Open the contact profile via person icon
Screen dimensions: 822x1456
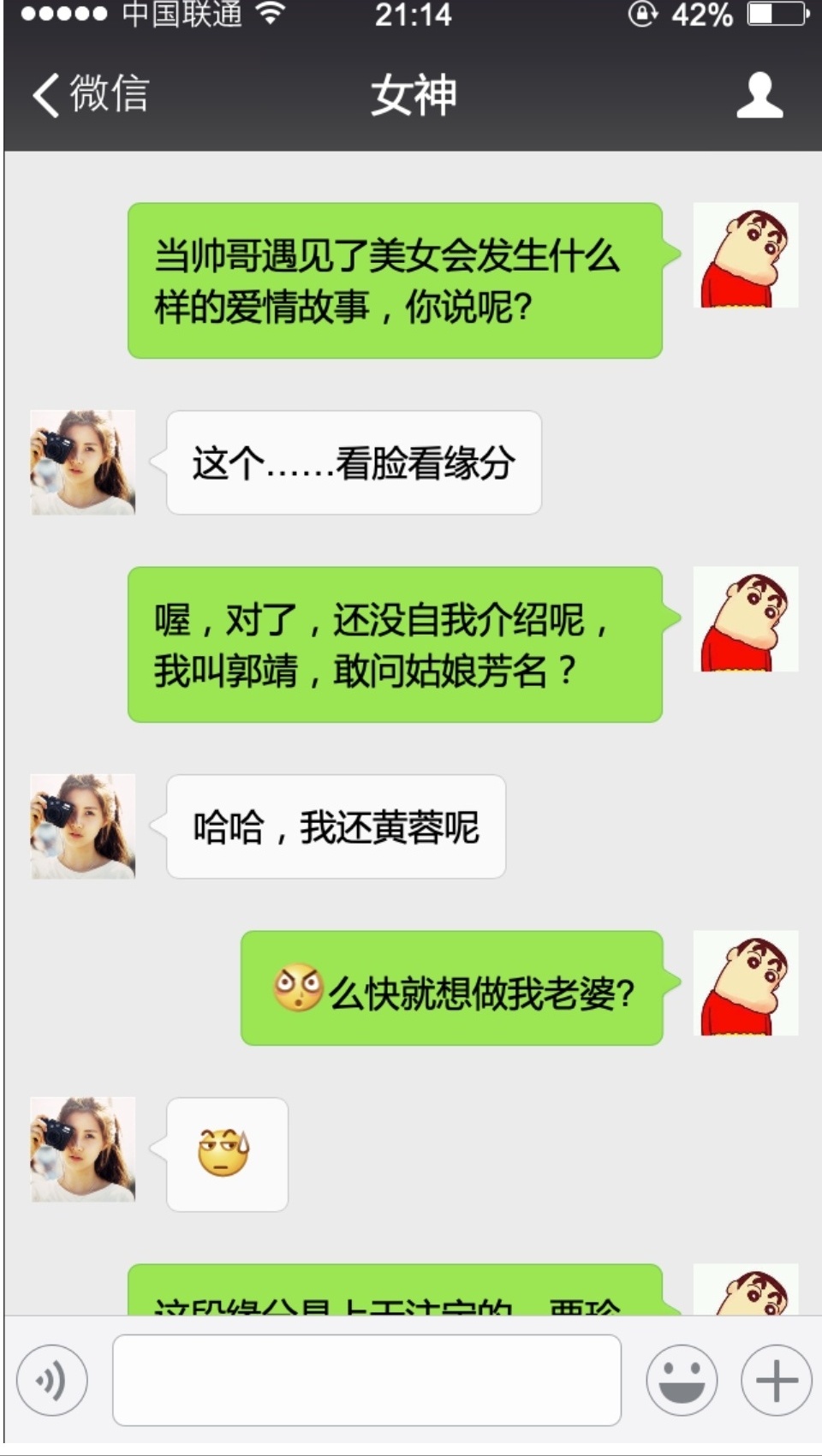760,96
